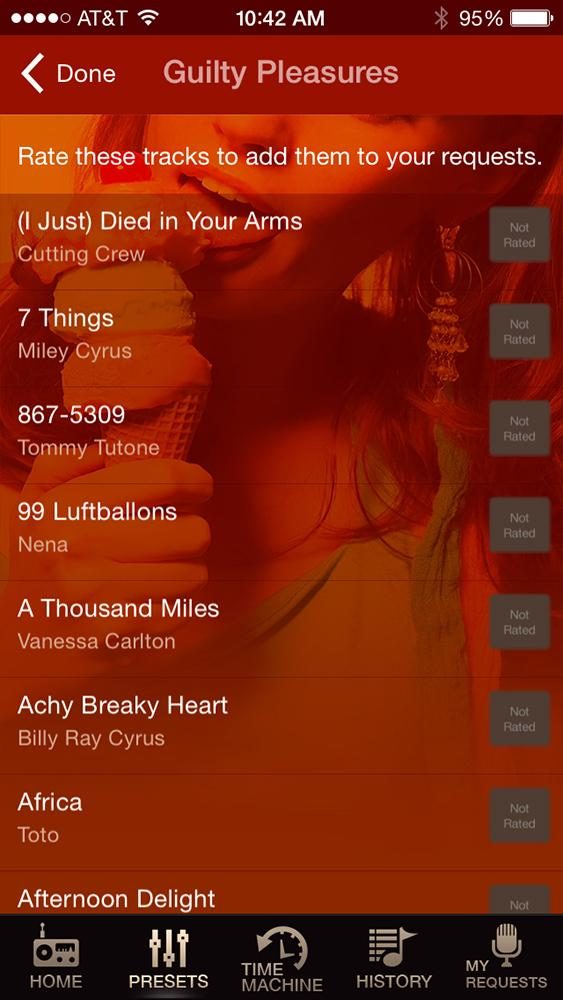Tap Not Rated next to A Thousand Miles
563x1000 pixels.
pos(519,622)
